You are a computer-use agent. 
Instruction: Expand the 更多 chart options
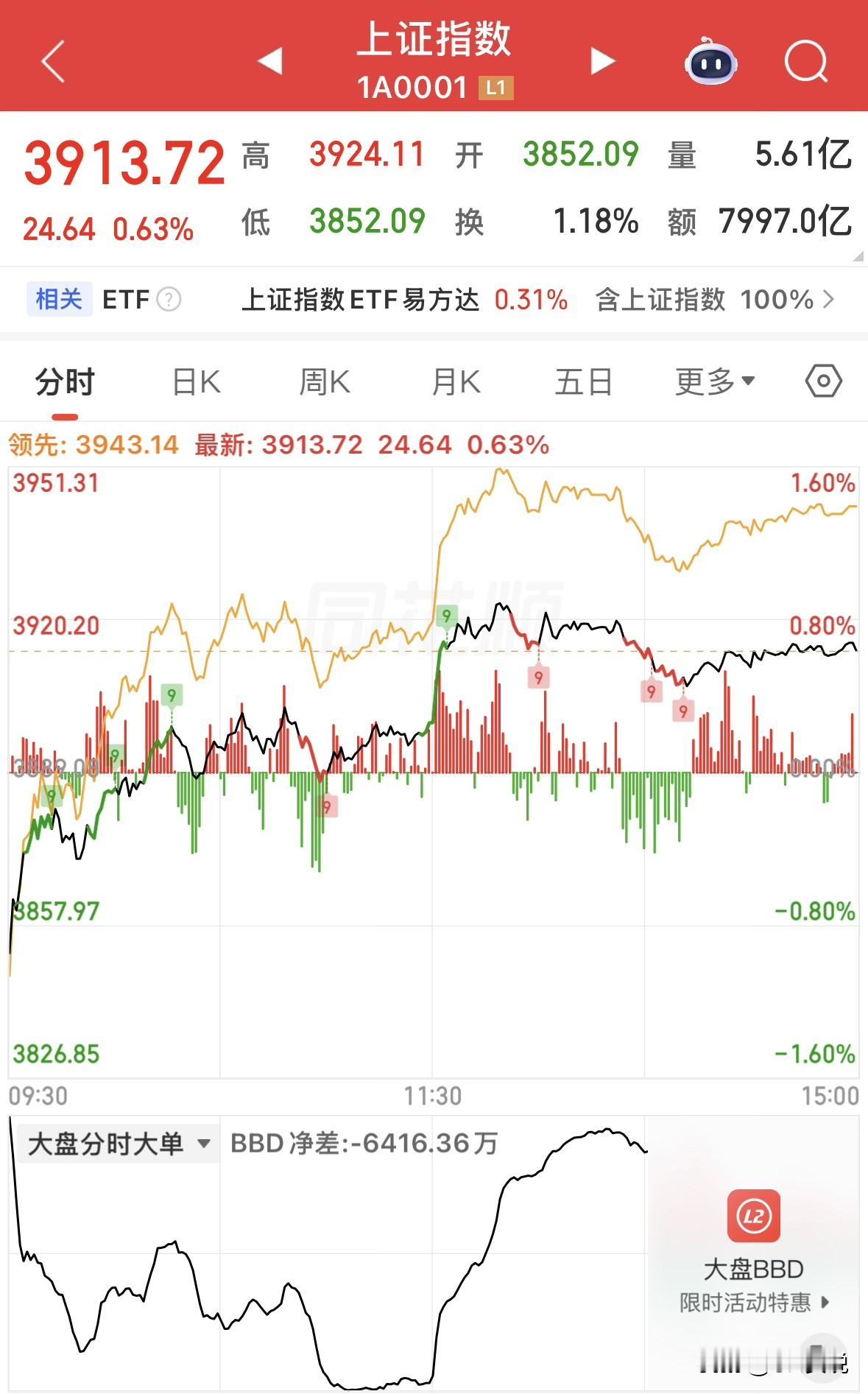(715, 382)
